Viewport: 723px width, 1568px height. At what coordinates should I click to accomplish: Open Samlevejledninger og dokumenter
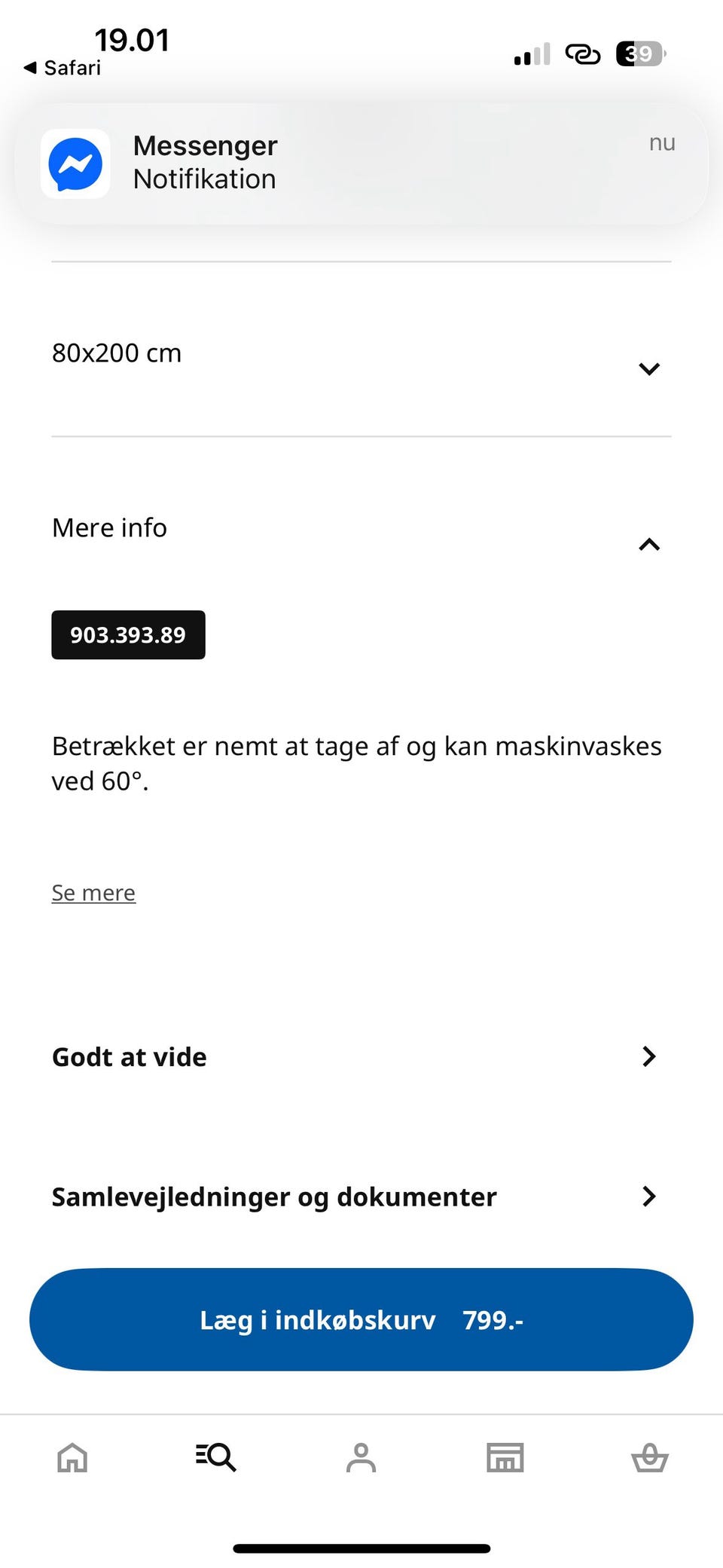(361, 1197)
